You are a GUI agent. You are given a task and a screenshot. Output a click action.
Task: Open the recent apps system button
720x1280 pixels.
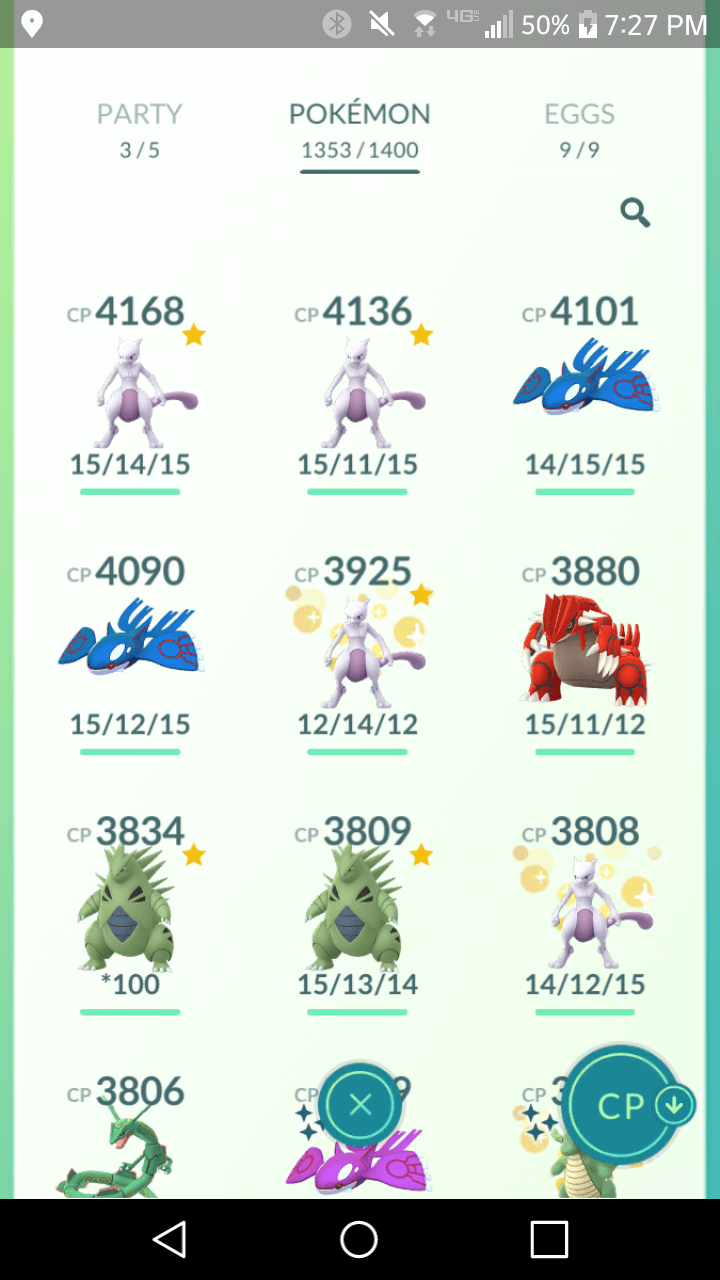coord(549,1240)
